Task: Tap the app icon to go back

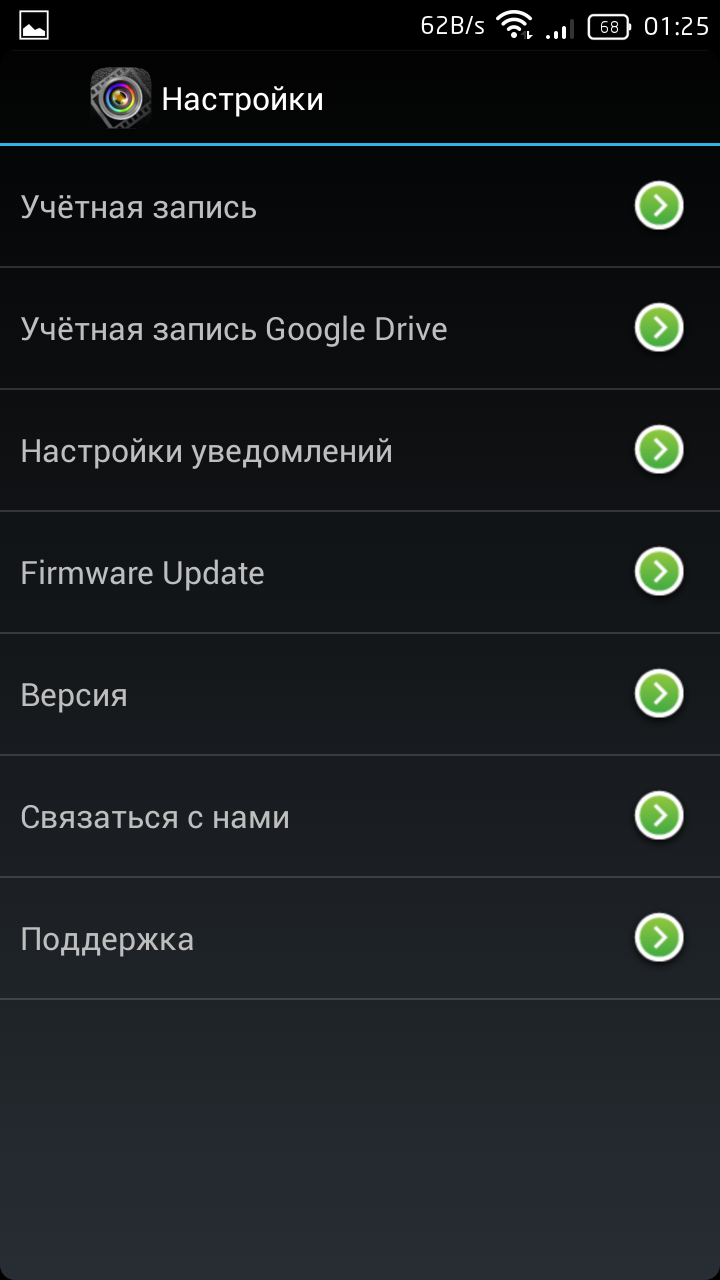Action: click(120, 99)
